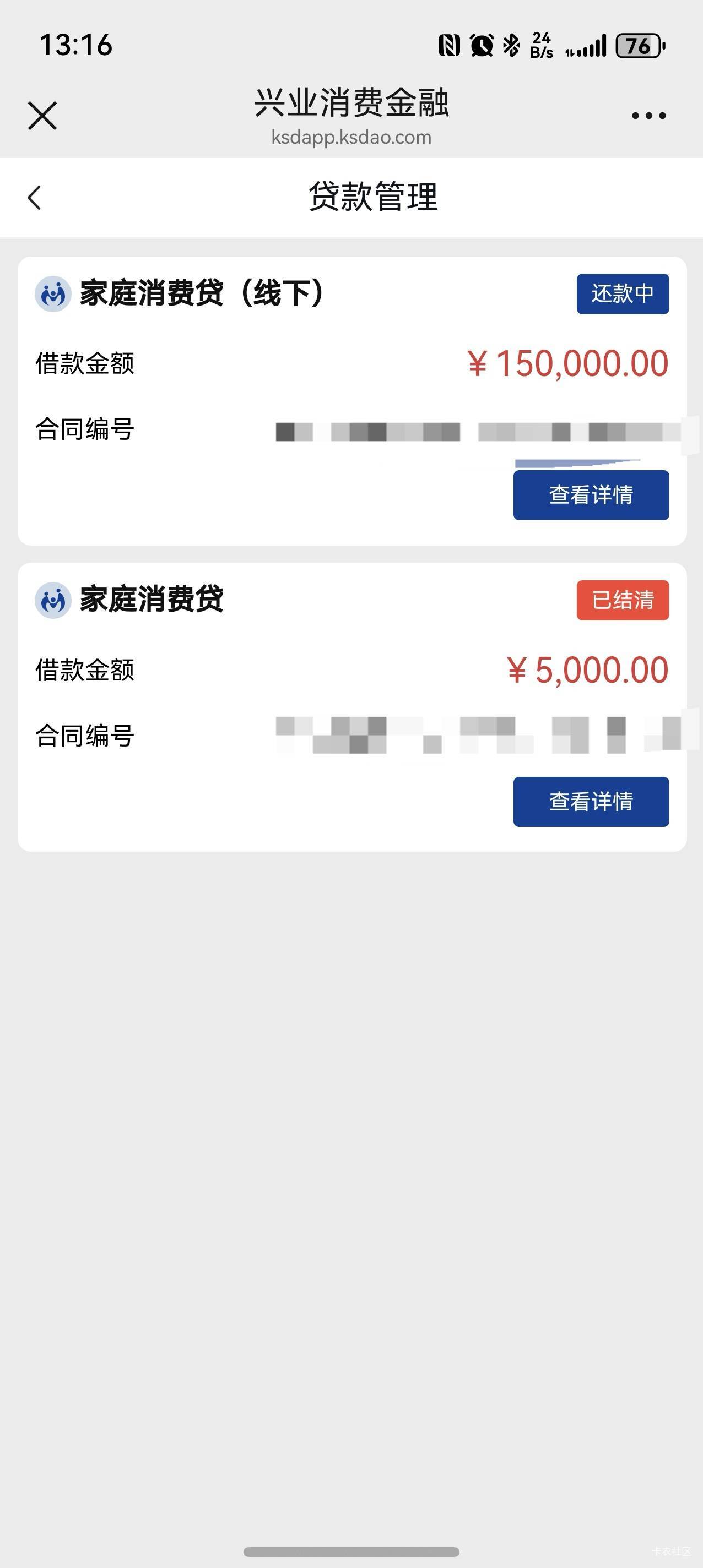
Task: View details of the ¥150,000.00 loan
Action: pyautogui.click(x=590, y=495)
